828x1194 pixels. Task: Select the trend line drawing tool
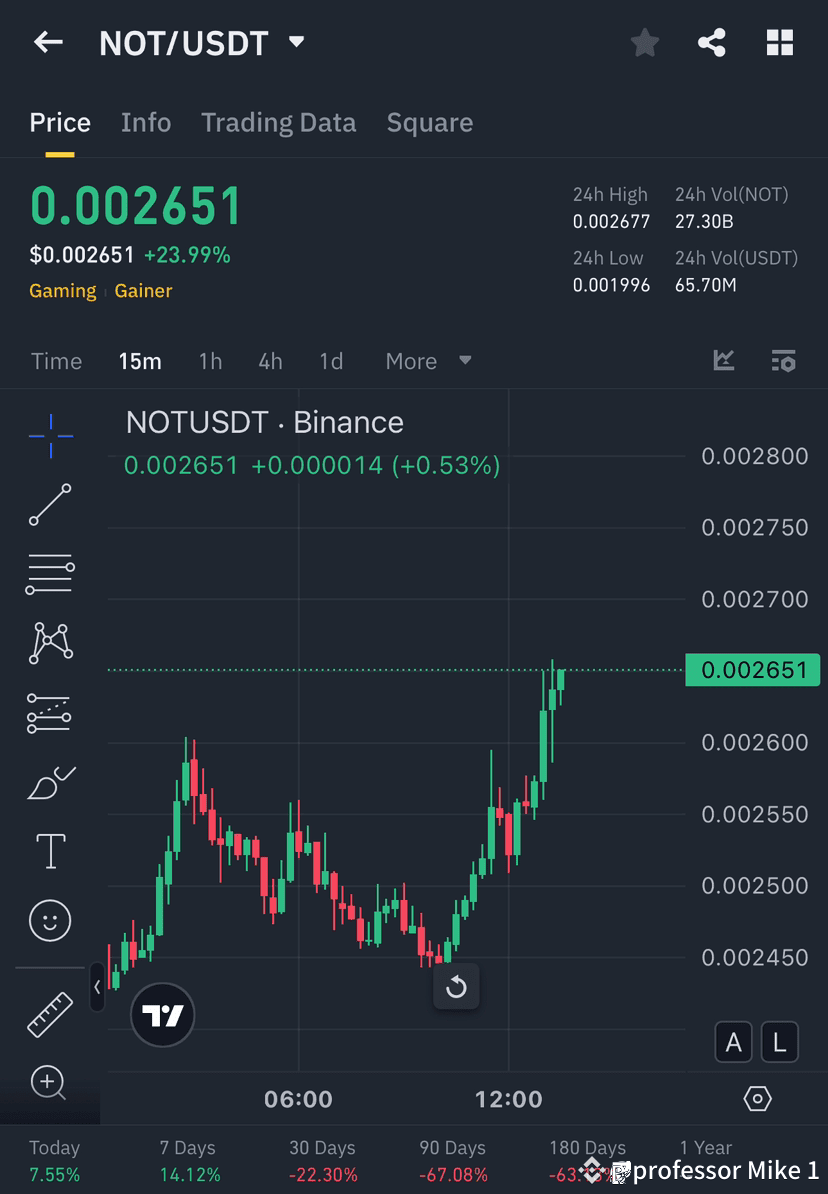coord(50,505)
